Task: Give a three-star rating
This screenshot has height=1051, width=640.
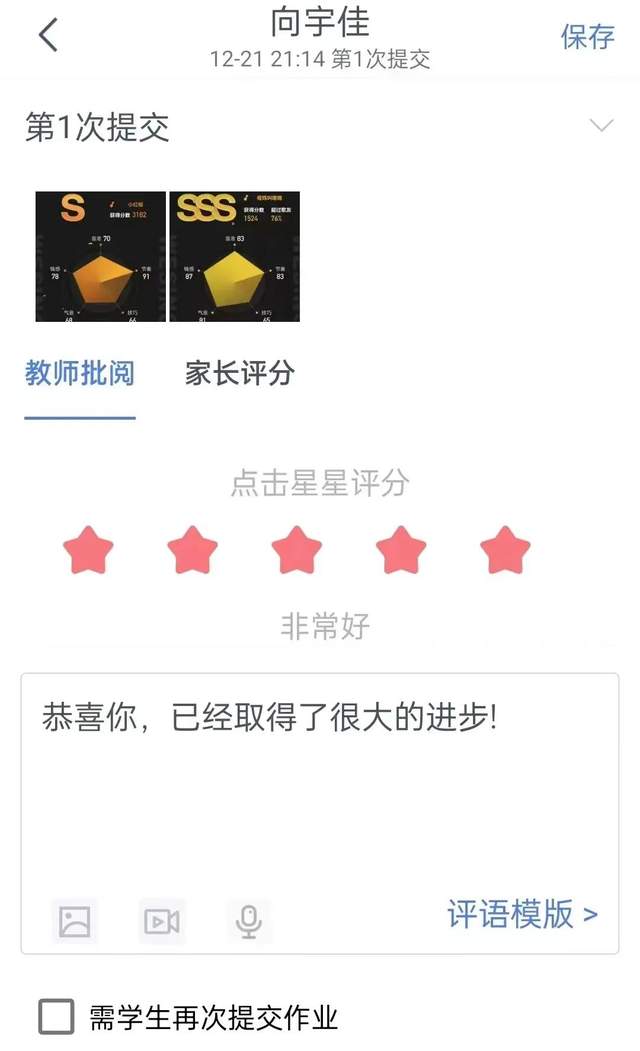Action: pyautogui.click(x=297, y=550)
